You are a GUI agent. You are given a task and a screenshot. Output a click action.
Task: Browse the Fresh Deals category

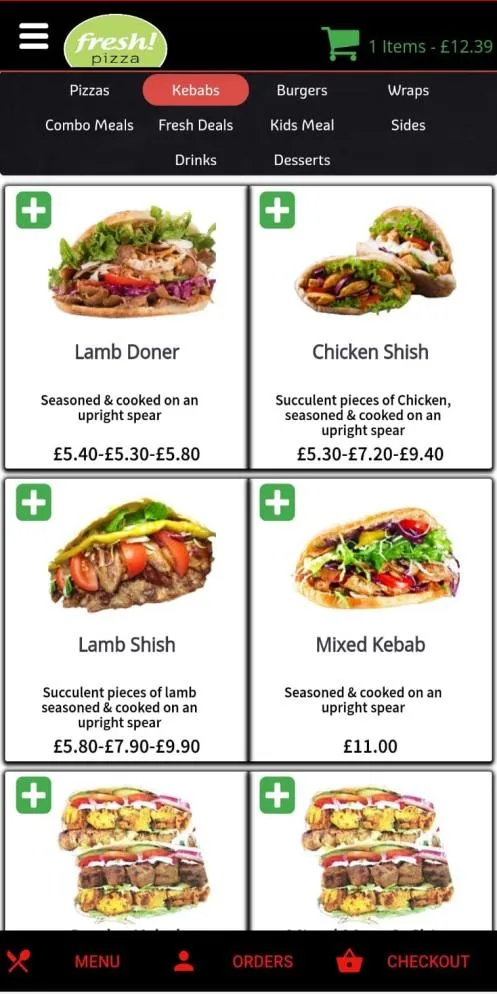pos(195,125)
